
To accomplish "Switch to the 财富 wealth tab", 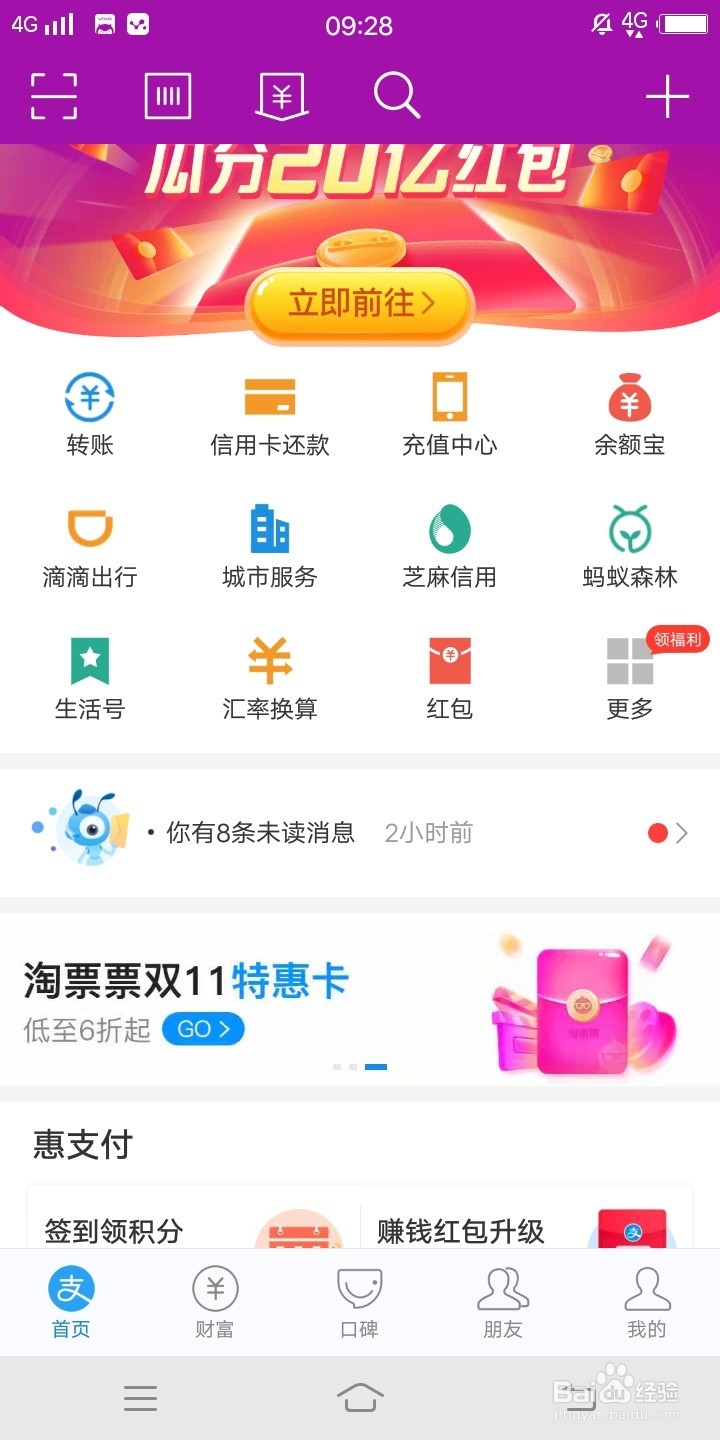I will click(214, 1300).
